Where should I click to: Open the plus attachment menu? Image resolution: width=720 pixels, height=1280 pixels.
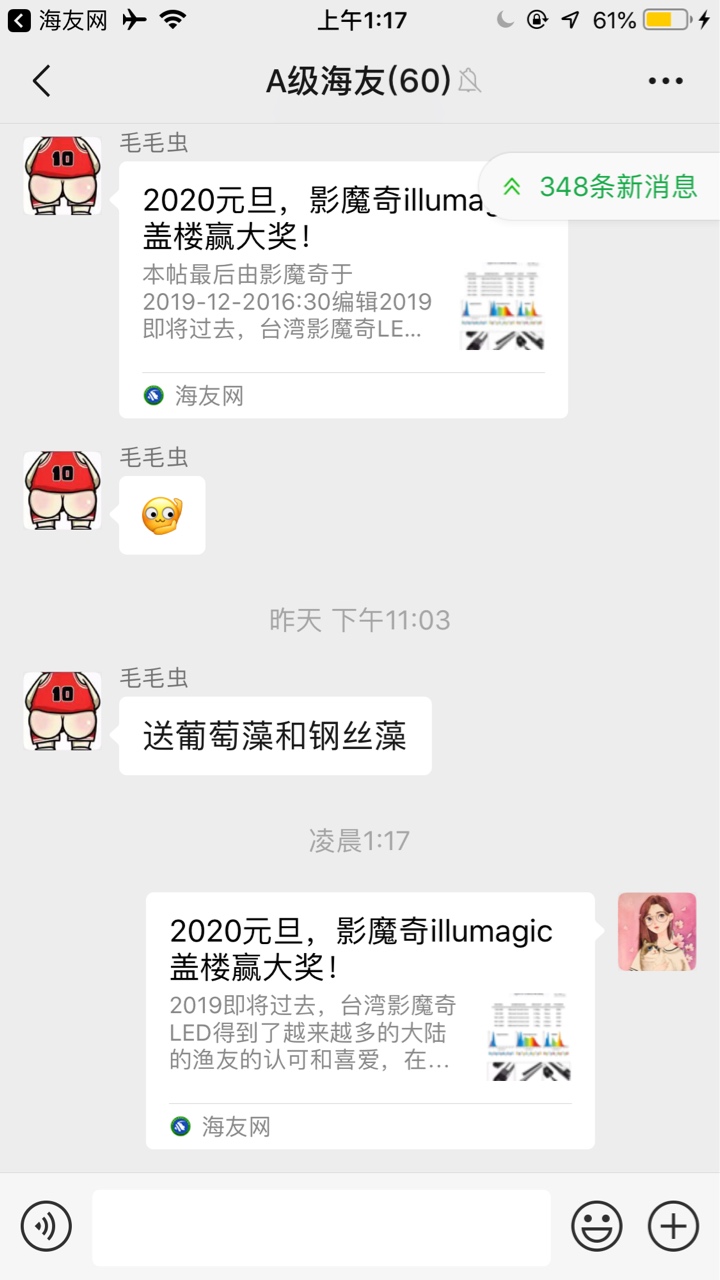tap(674, 1226)
